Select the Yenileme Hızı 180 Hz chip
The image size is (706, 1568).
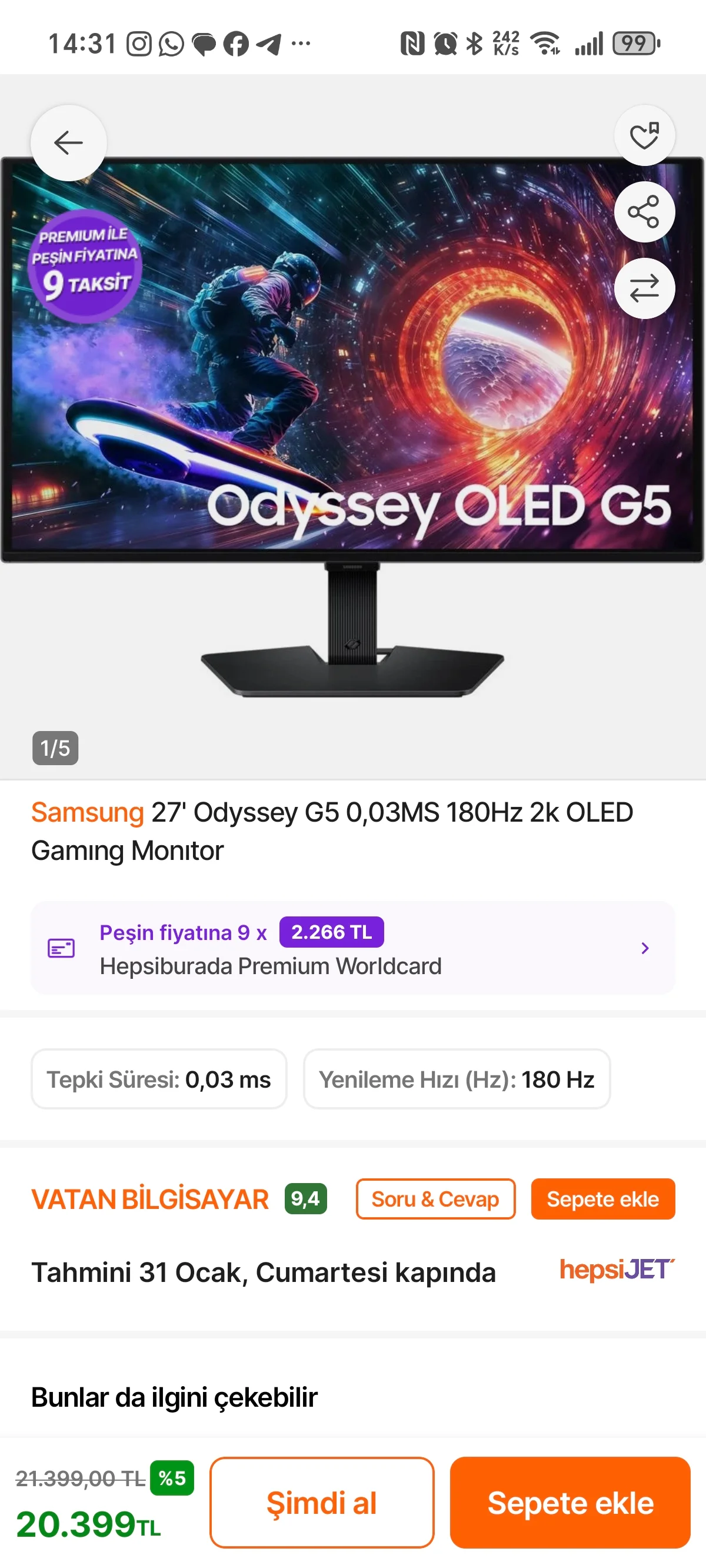(457, 1079)
